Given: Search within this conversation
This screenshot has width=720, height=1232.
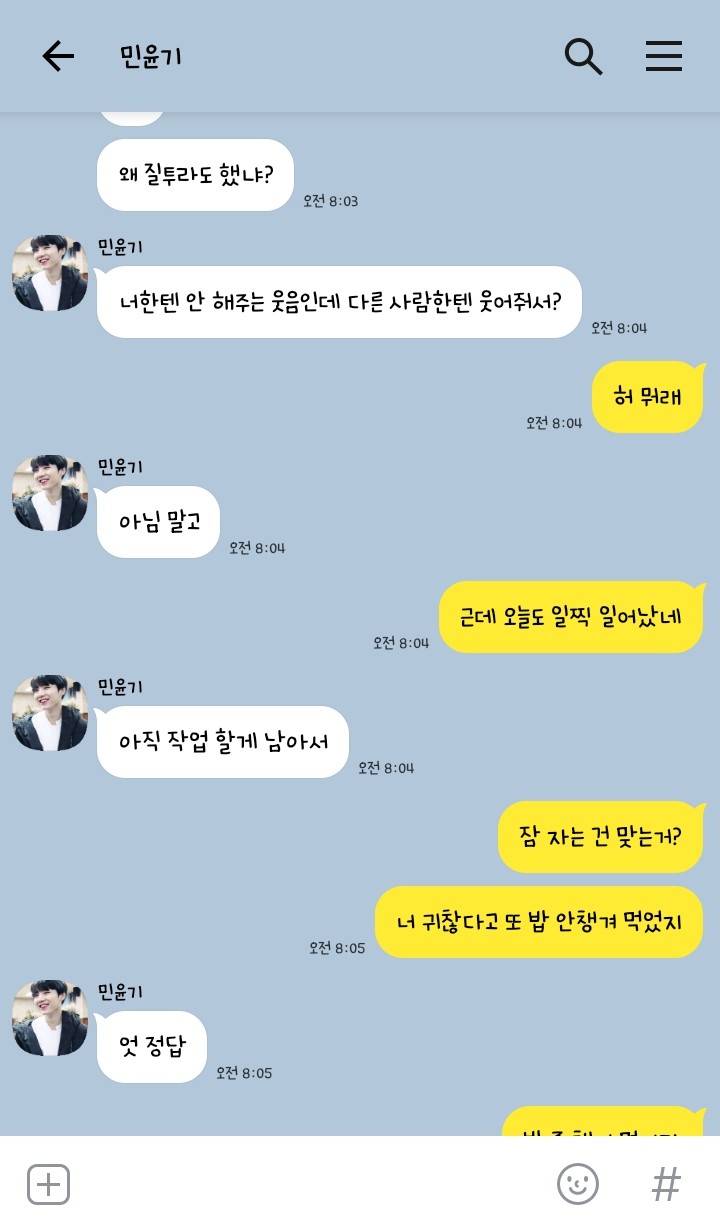Looking at the screenshot, I should [583, 57].
